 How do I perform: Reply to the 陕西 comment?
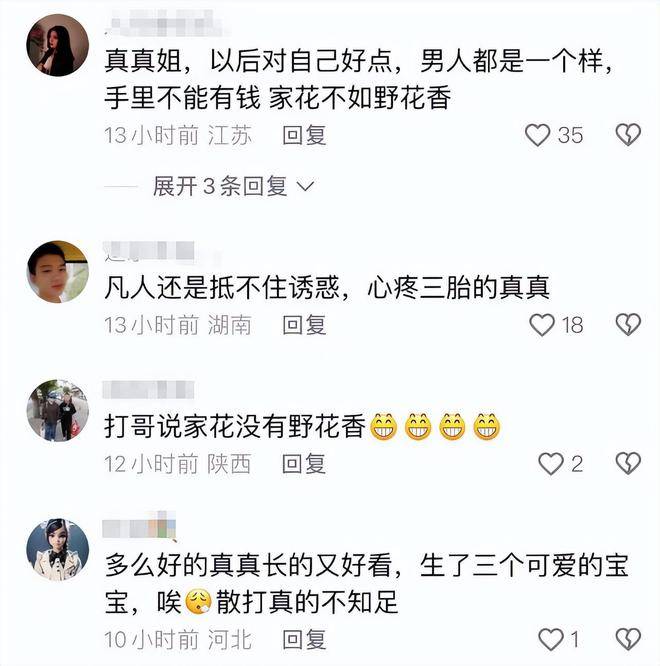[304, 463]
